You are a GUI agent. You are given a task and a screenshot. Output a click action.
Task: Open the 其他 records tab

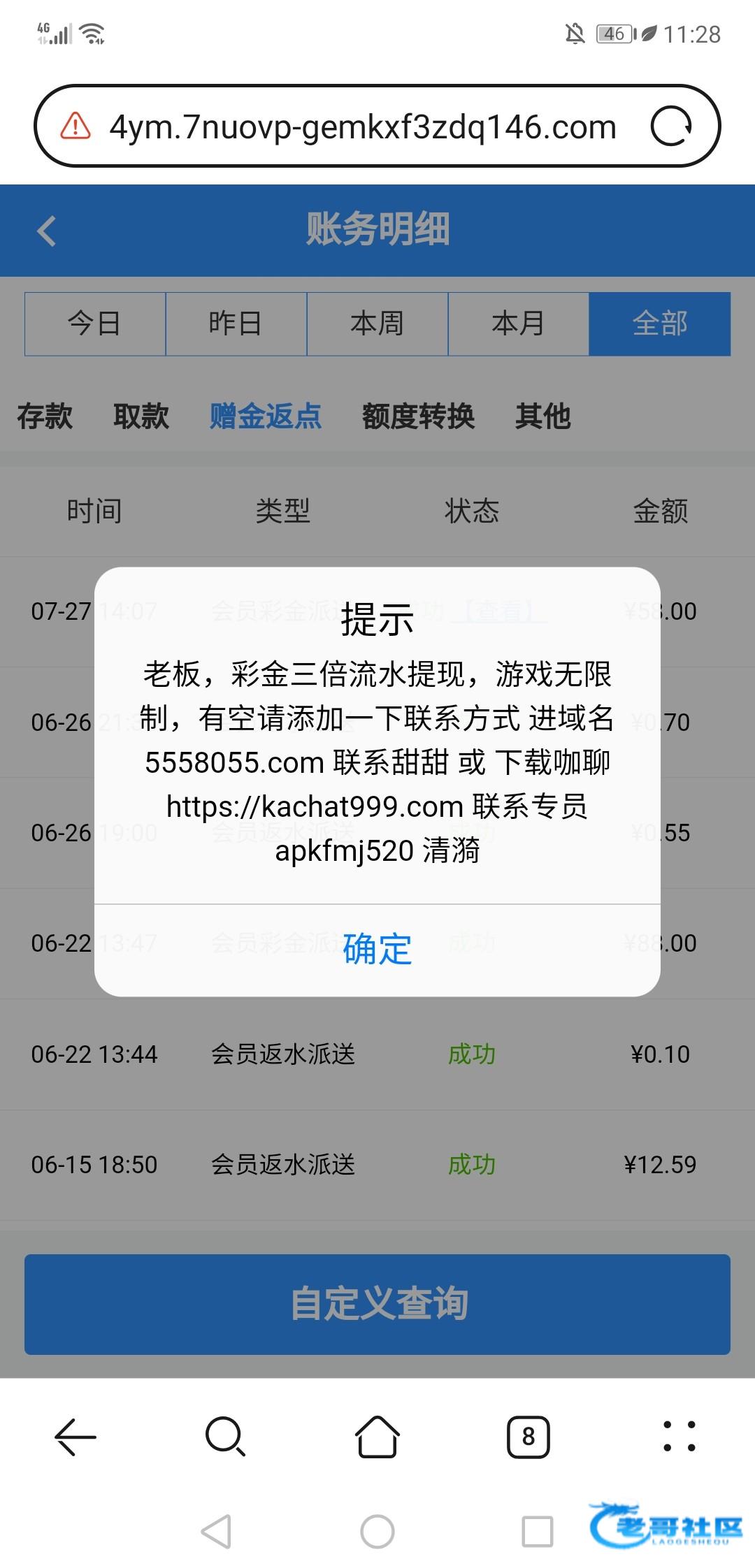[x=542, y=416]
